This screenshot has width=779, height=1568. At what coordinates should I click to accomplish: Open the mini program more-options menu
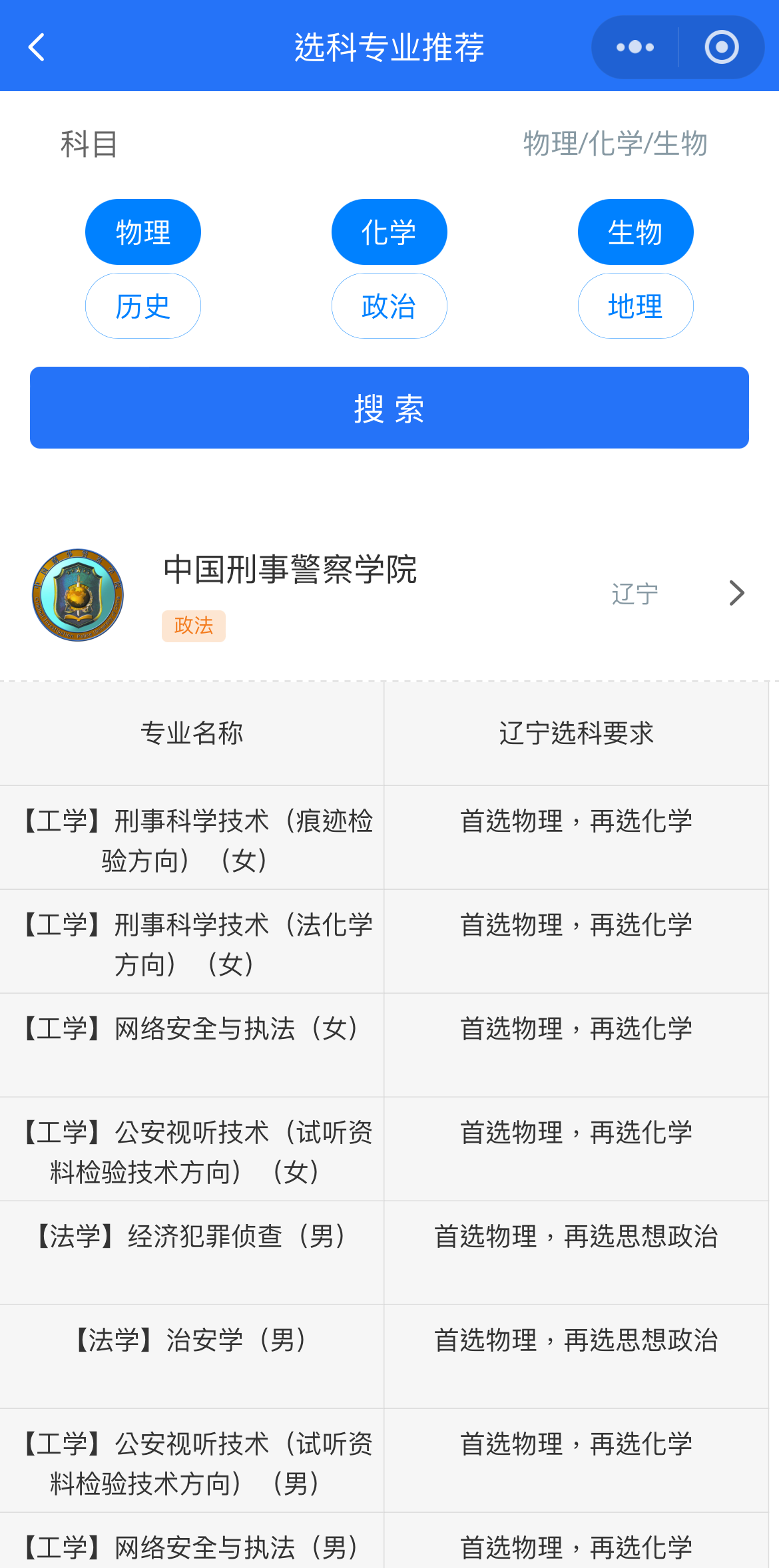(635, 47)
